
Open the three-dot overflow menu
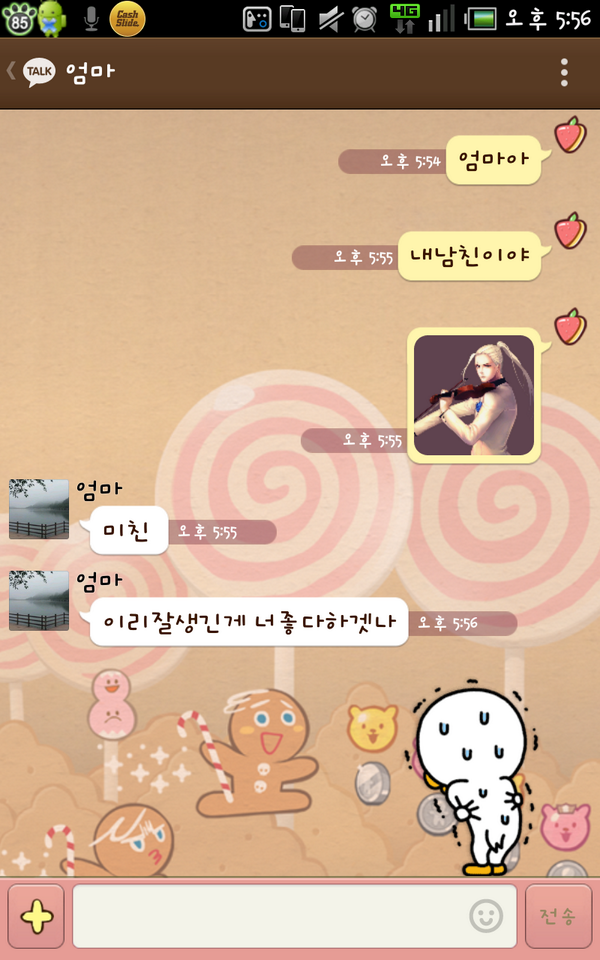coord(565,72)
